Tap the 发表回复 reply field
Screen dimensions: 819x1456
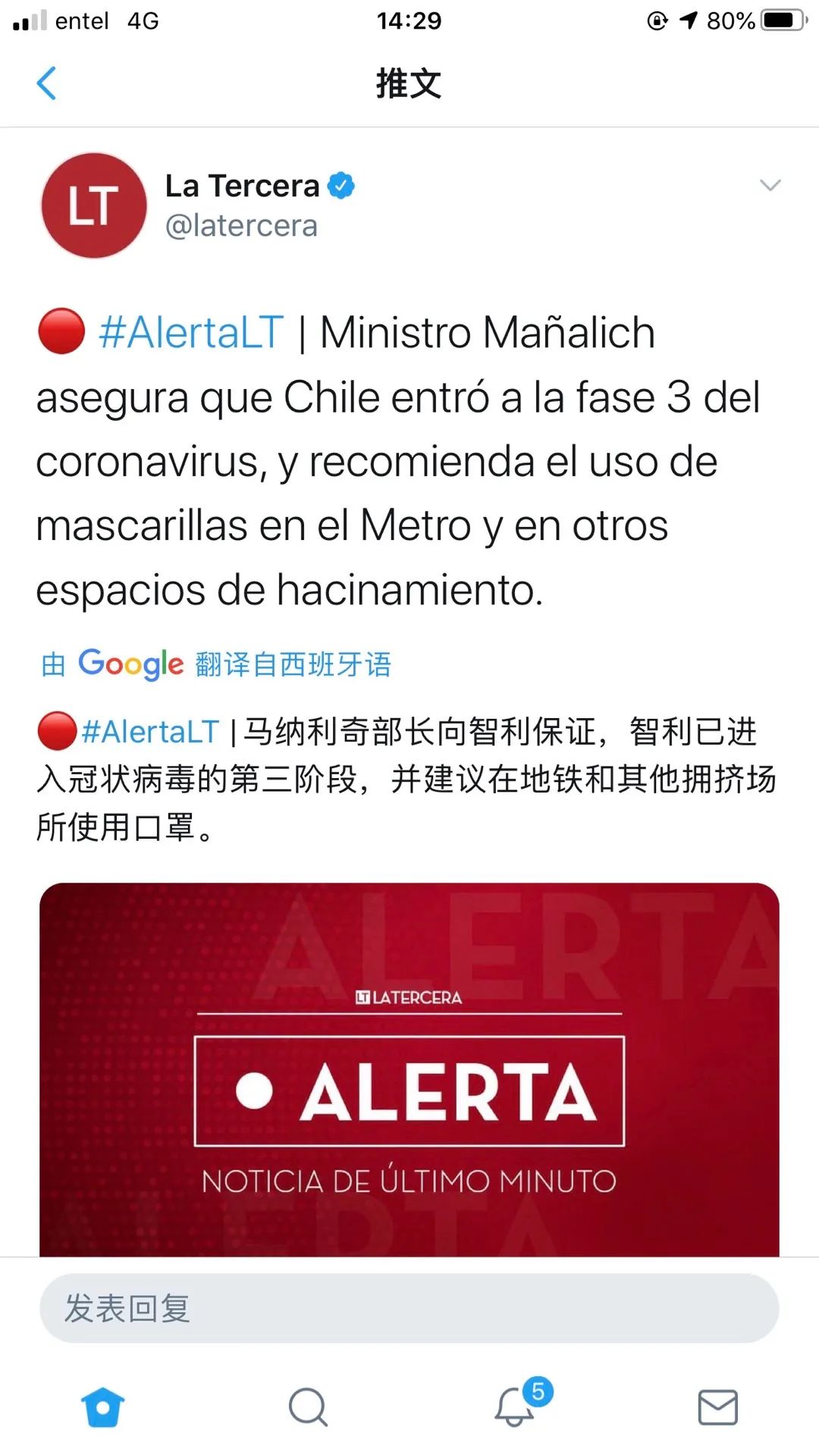pos(409,1308)
